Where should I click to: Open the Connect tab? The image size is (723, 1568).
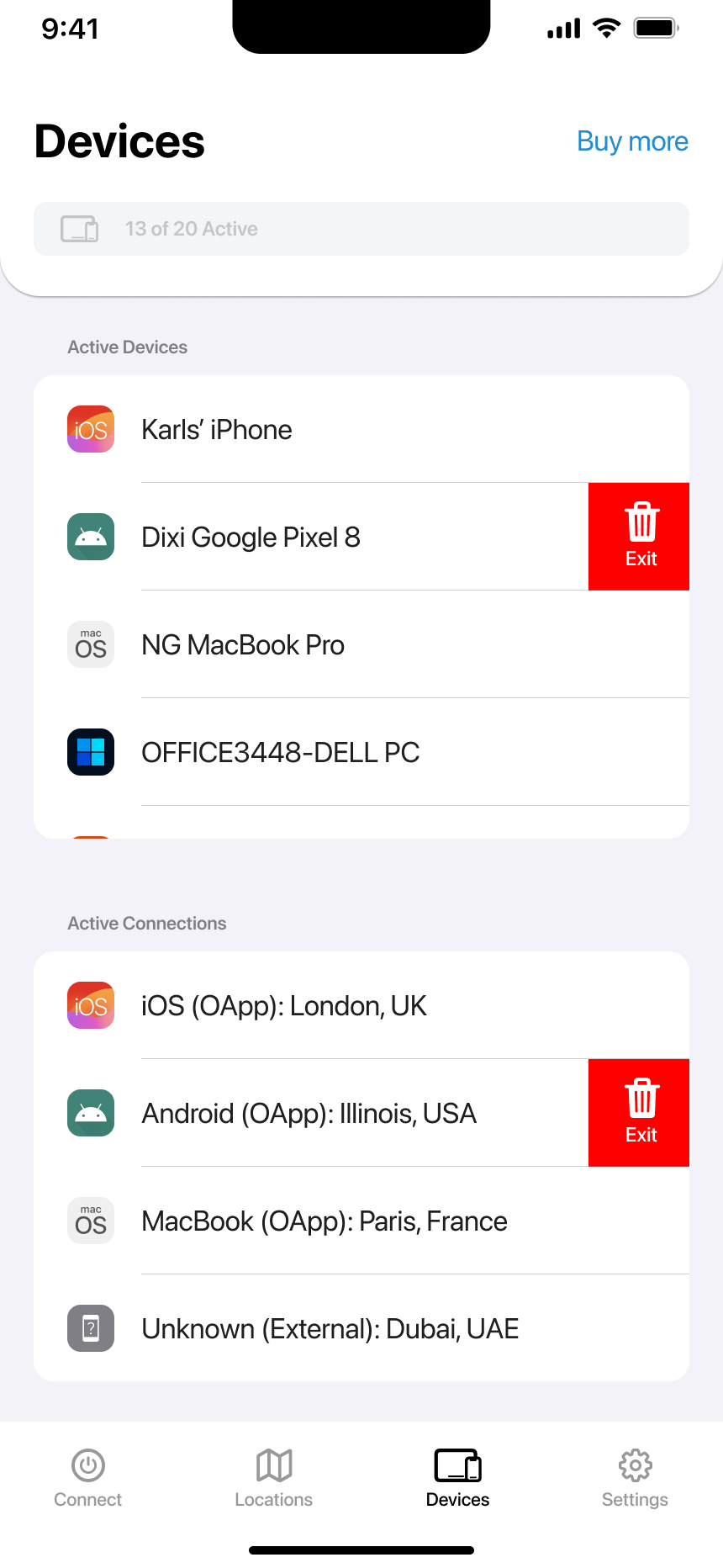click(87, 1476)
